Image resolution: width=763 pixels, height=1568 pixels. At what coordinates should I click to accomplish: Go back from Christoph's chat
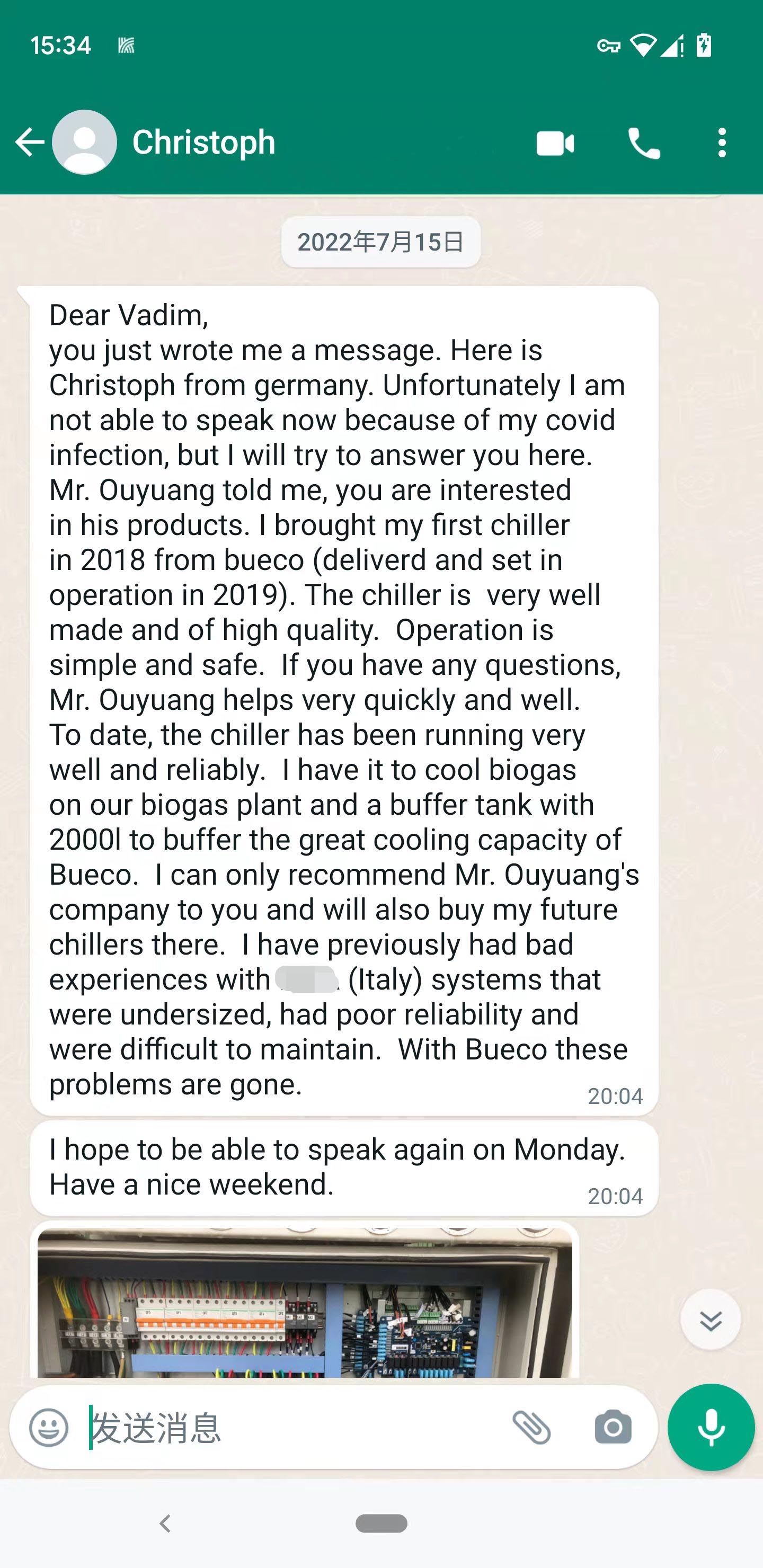pyautogui.click(x=29, y=142)
